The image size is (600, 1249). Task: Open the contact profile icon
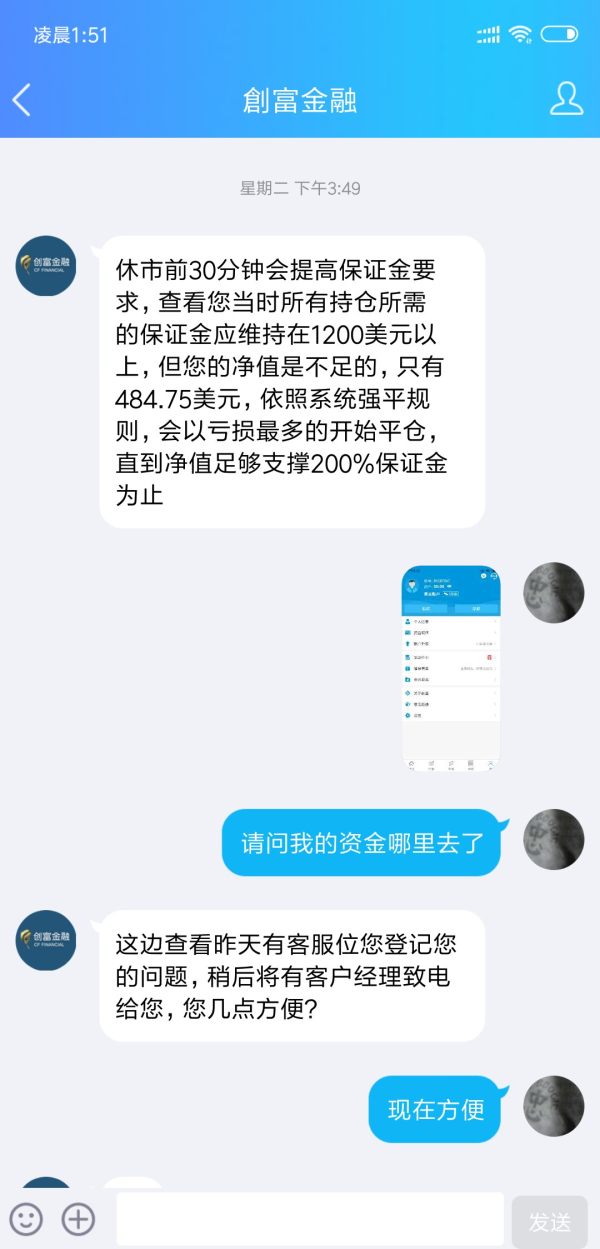pos(566,100)
